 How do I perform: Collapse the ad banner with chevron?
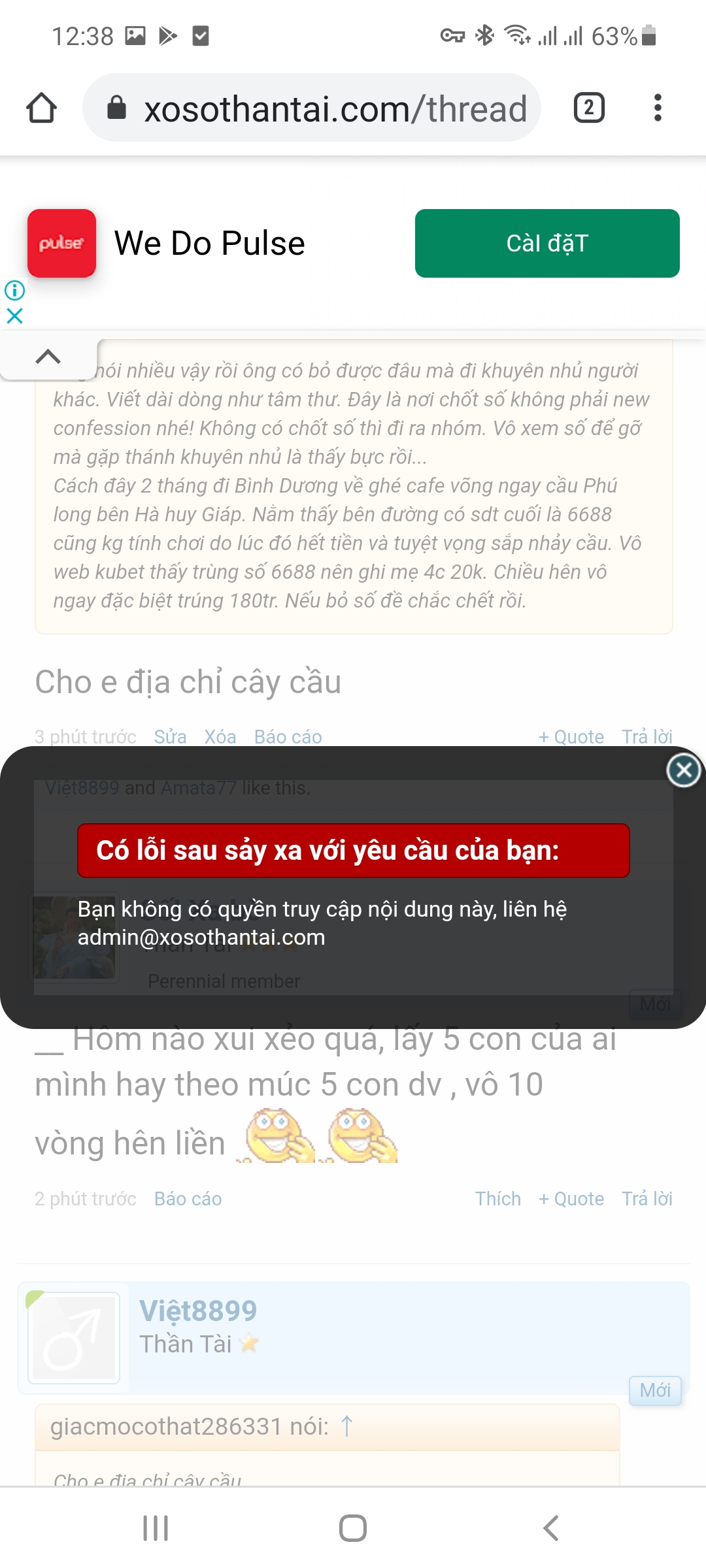[x=48, y=357]
